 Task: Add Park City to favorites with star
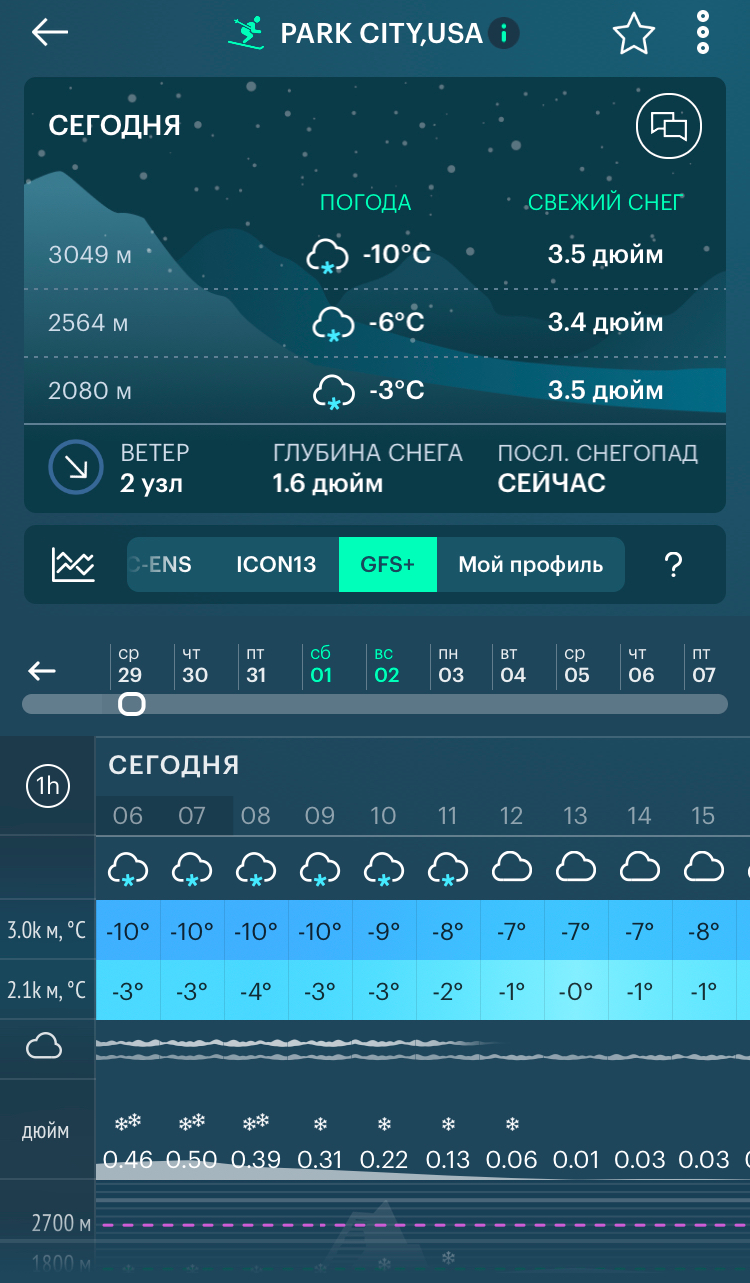coord(633,34)
